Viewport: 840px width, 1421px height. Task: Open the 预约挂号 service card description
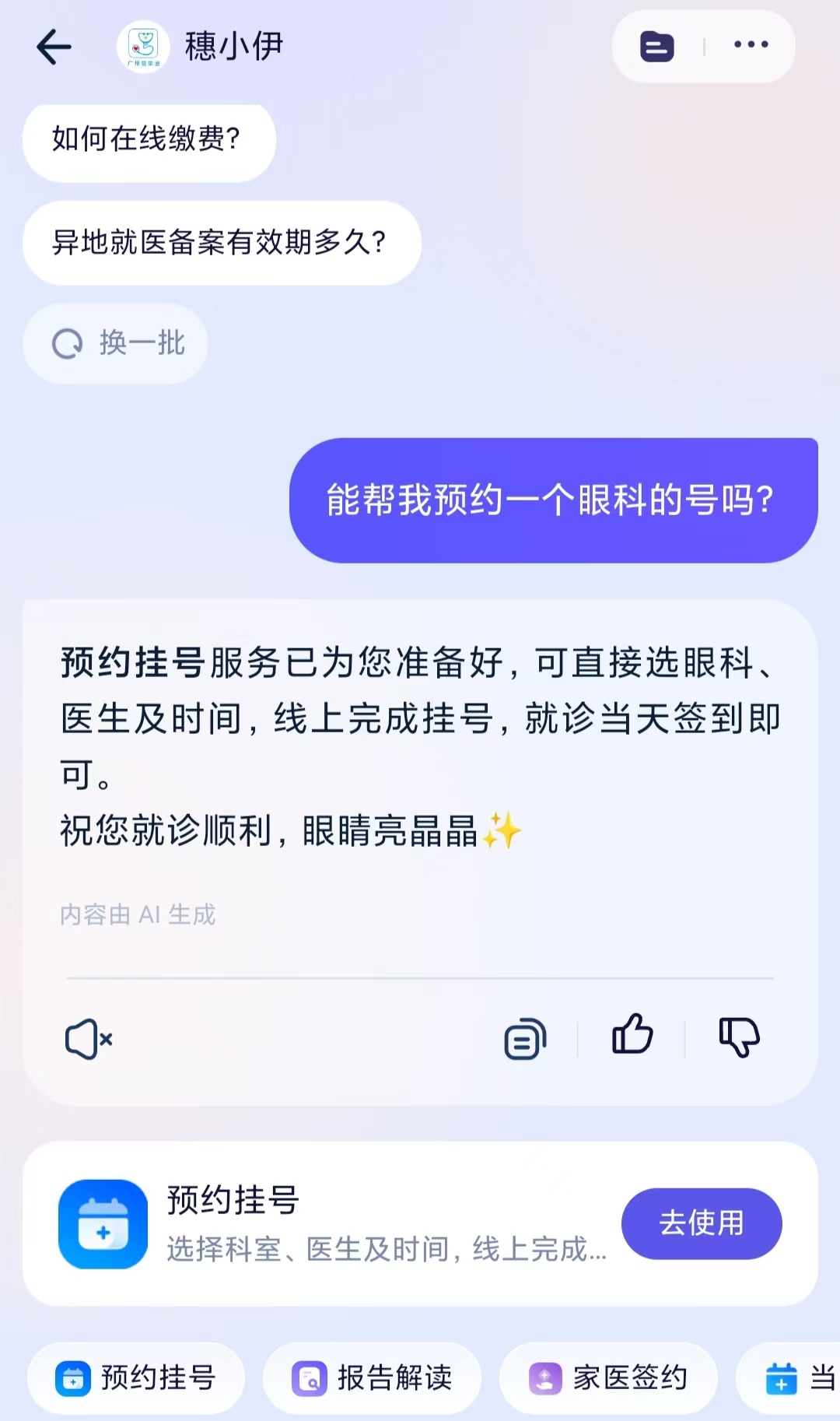pos(386,1251)
